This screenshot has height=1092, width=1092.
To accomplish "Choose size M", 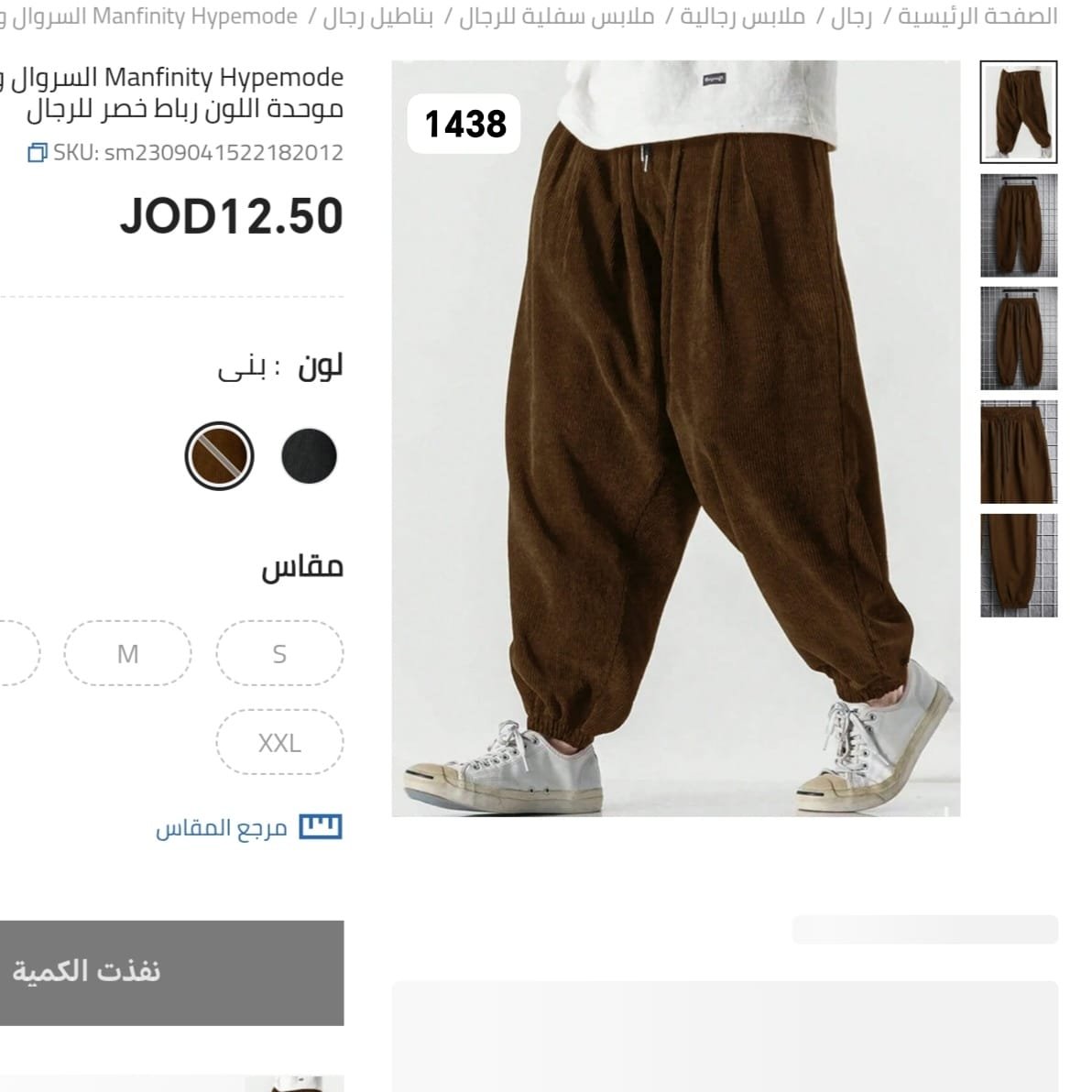I will (127, 654).
